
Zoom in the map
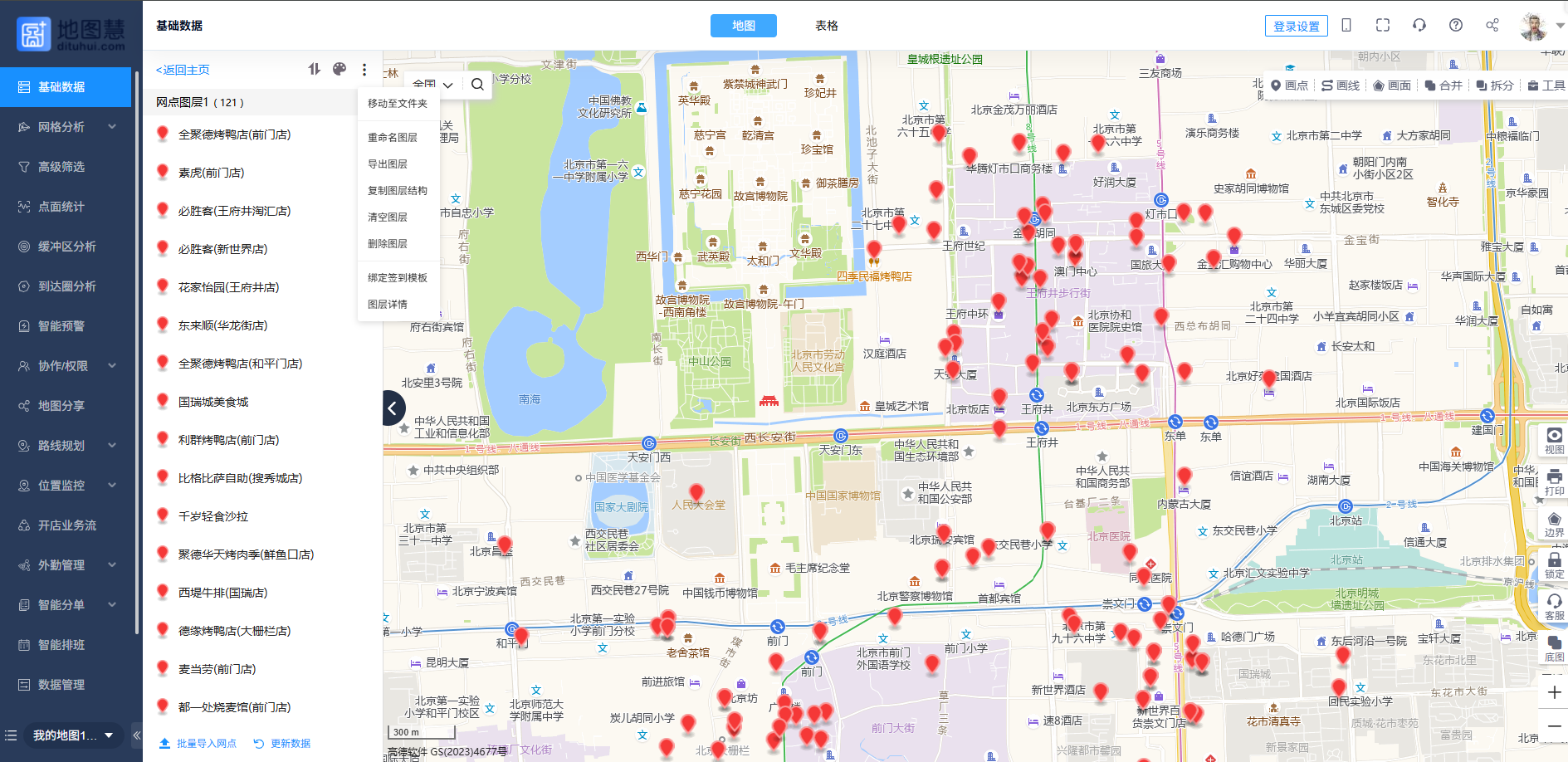[x=1554, y=692]
